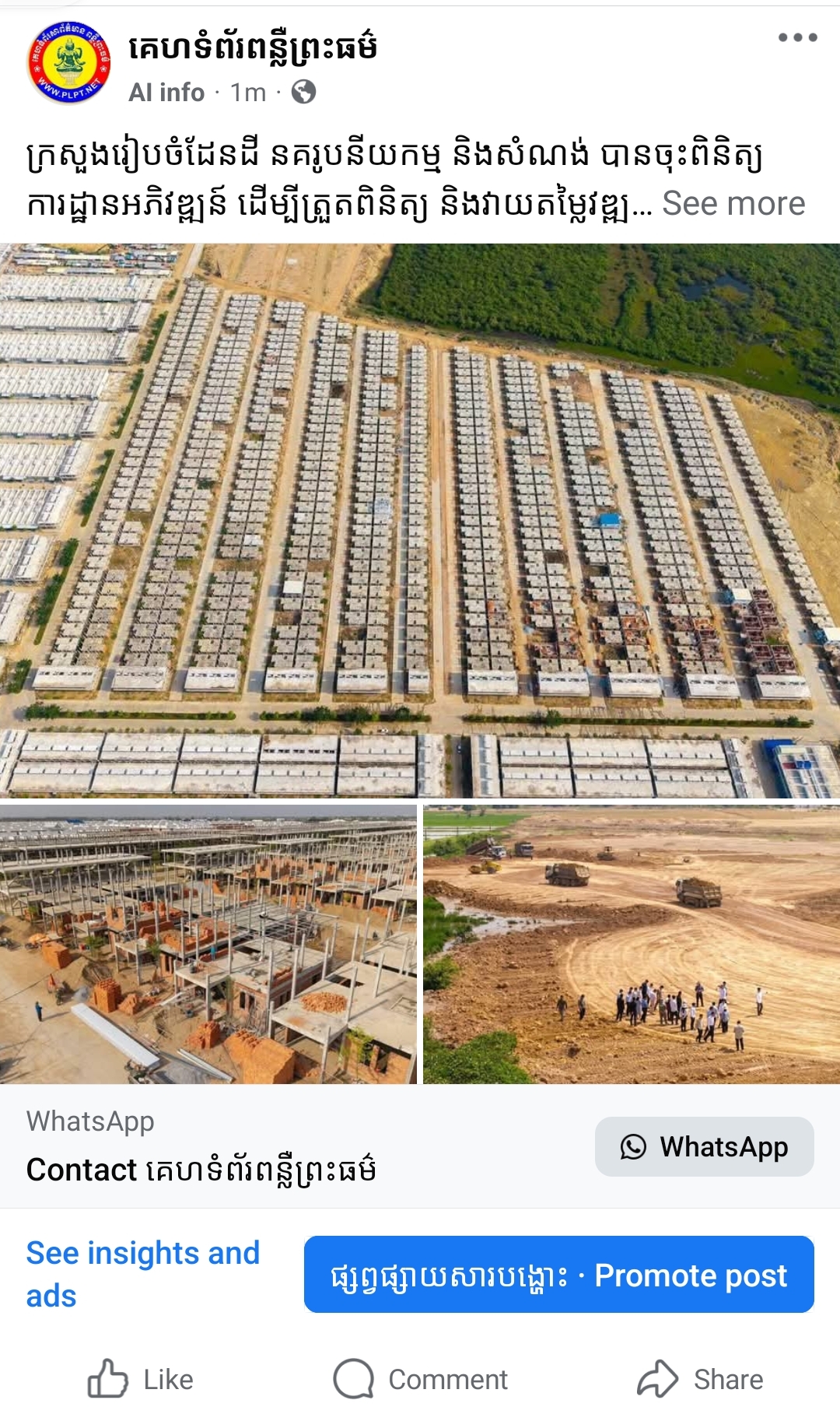The width and height of the screenshot is (840, 1407).
Task: Open the aerial housing rows photo
Action: (420, 520)
